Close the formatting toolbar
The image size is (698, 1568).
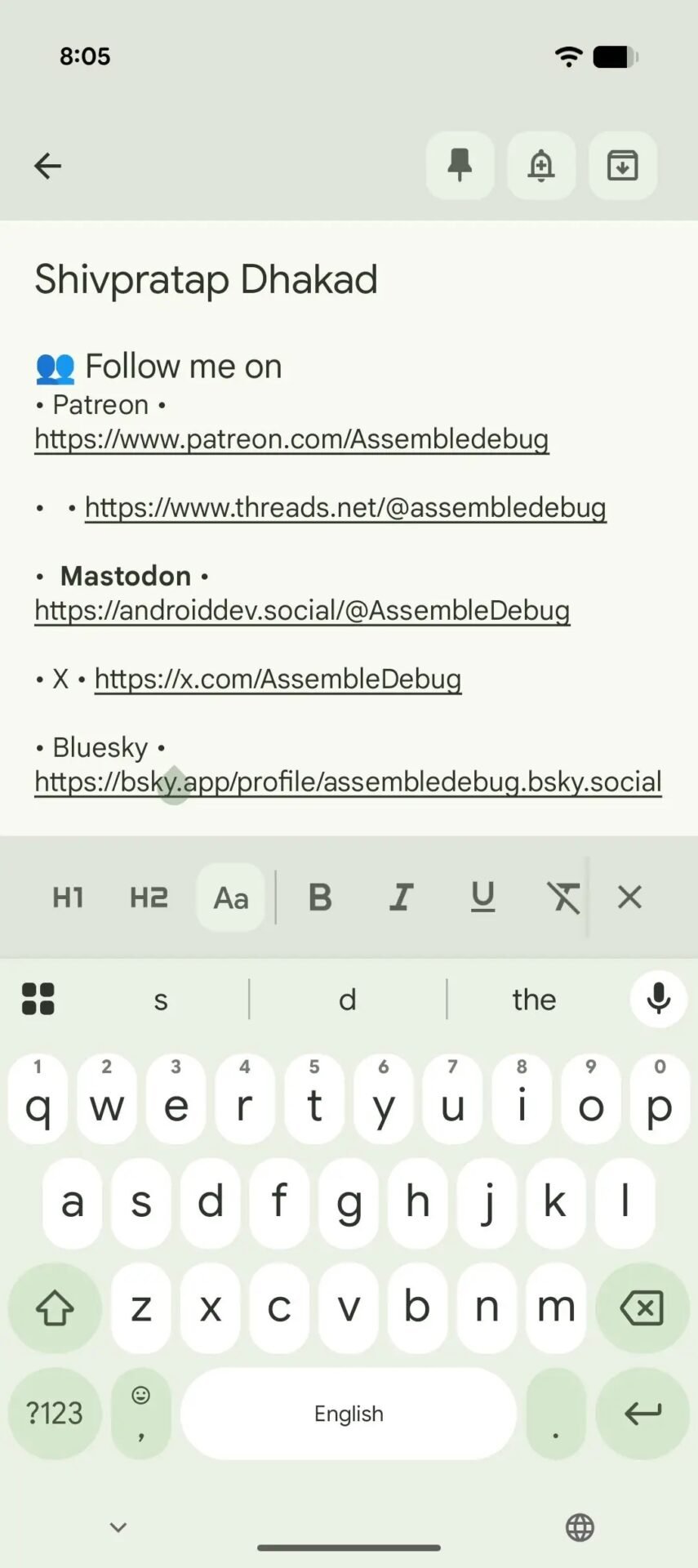pyautogui.click(x=629, y=898)
